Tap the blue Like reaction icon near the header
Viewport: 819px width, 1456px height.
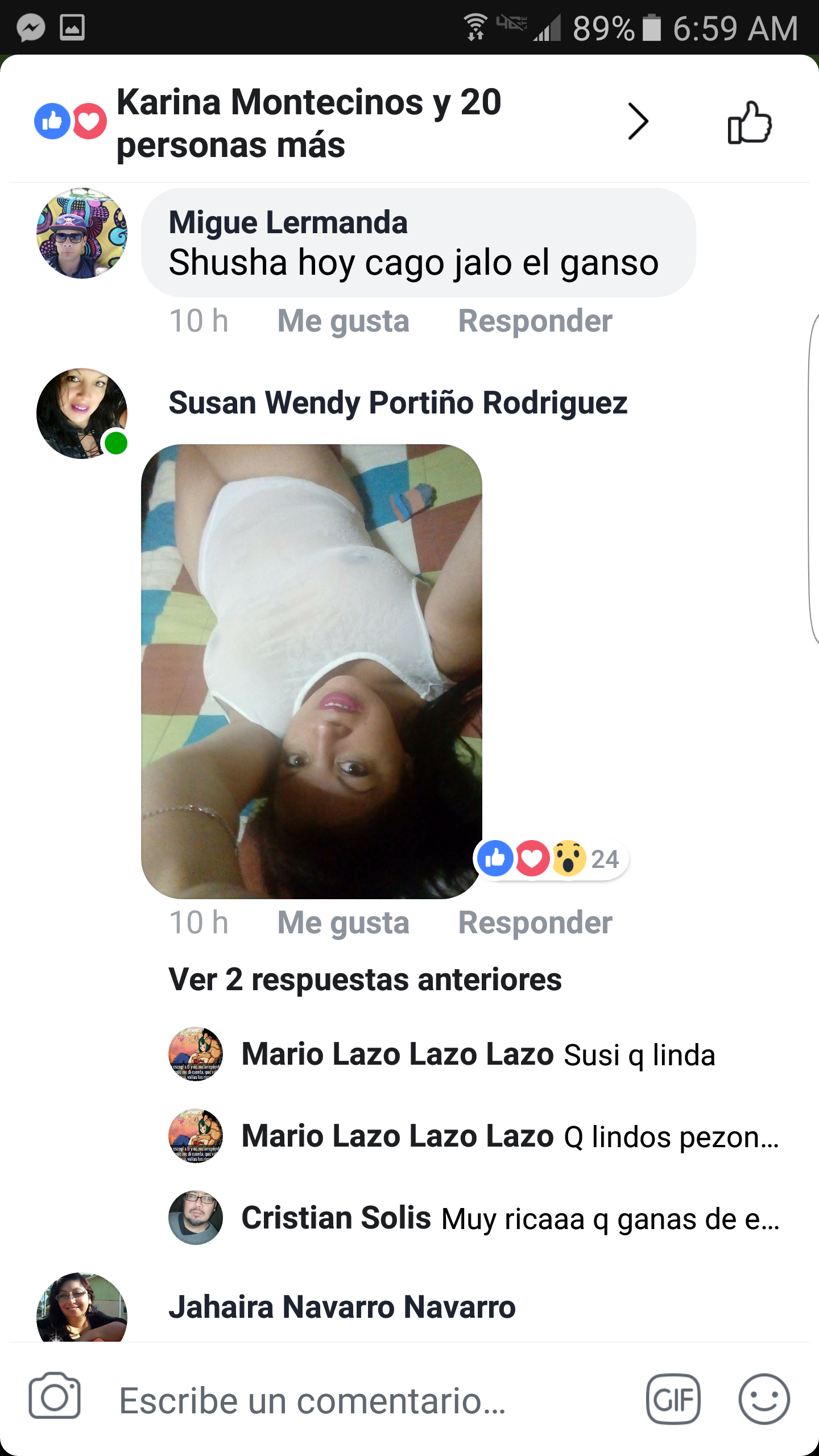coord(52,121)
